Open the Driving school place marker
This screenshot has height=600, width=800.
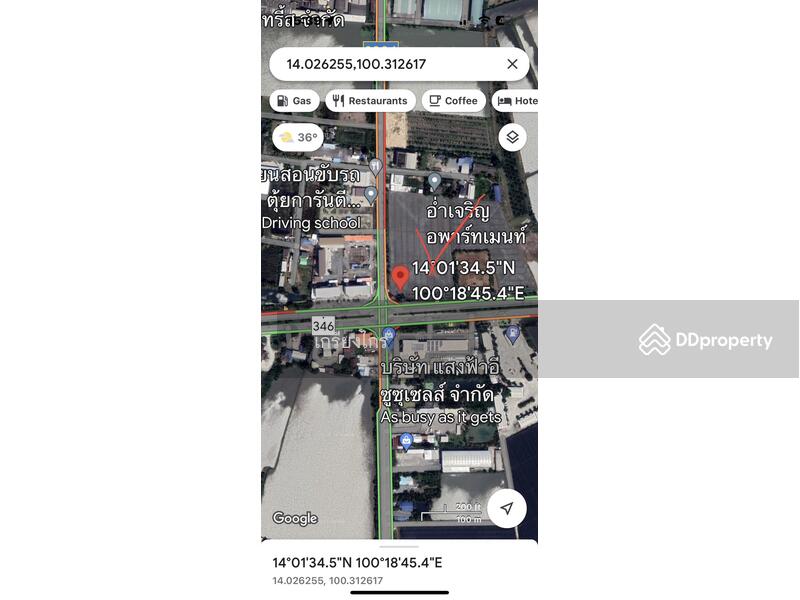tap(370, 194)
